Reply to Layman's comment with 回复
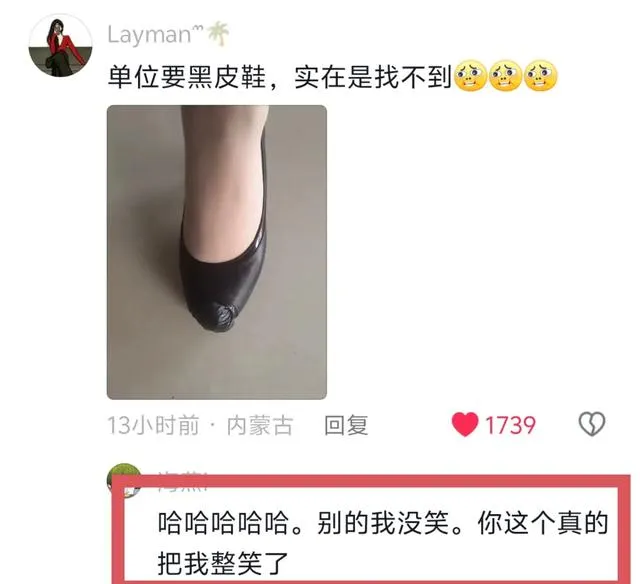This screenshot has width=640, height=584. coord(347,425)
